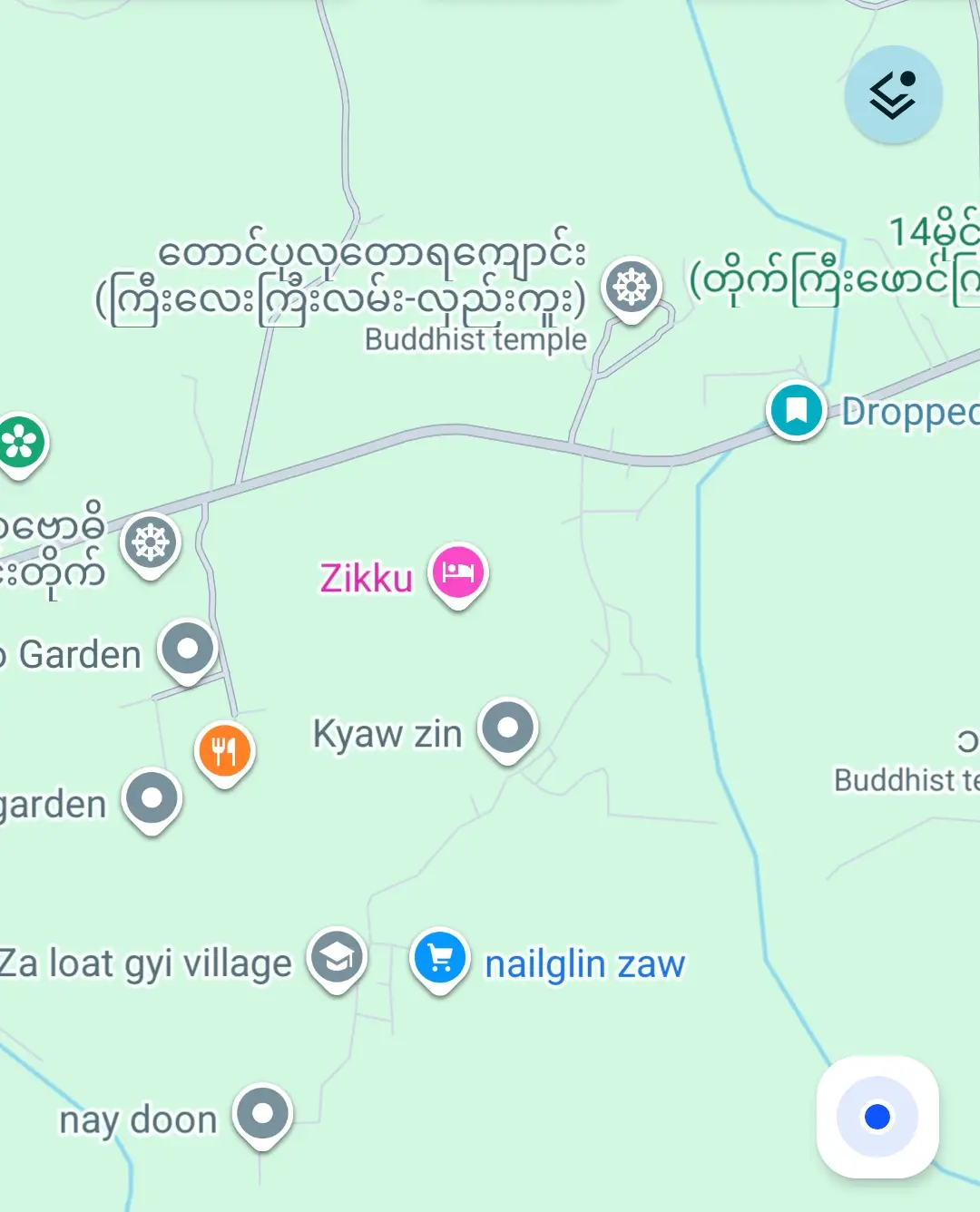Select the Buddhist temple dharma wheel marker
This screenshot has height=1212, width=980.
pos(631,288)
